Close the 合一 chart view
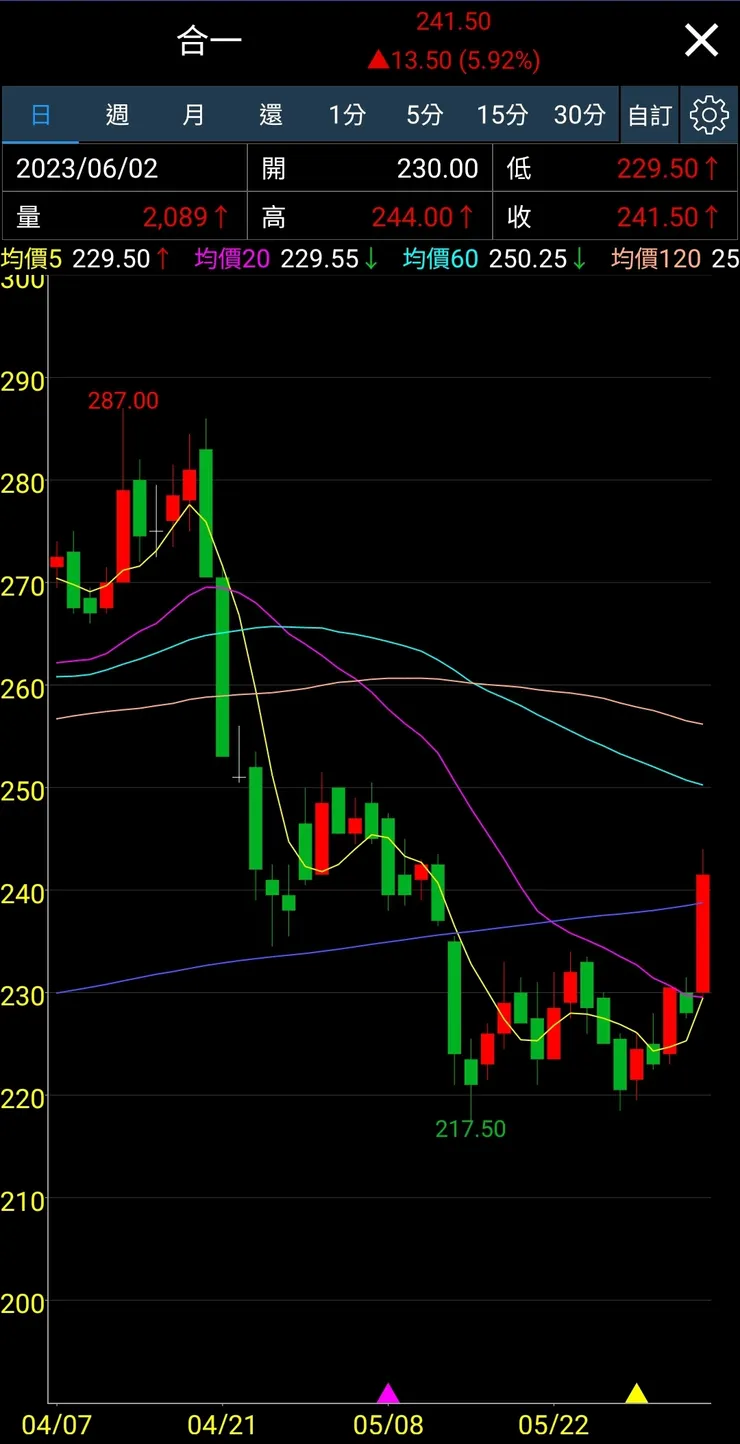Screen dimensions: 740x1444 [x=701, y=41]
